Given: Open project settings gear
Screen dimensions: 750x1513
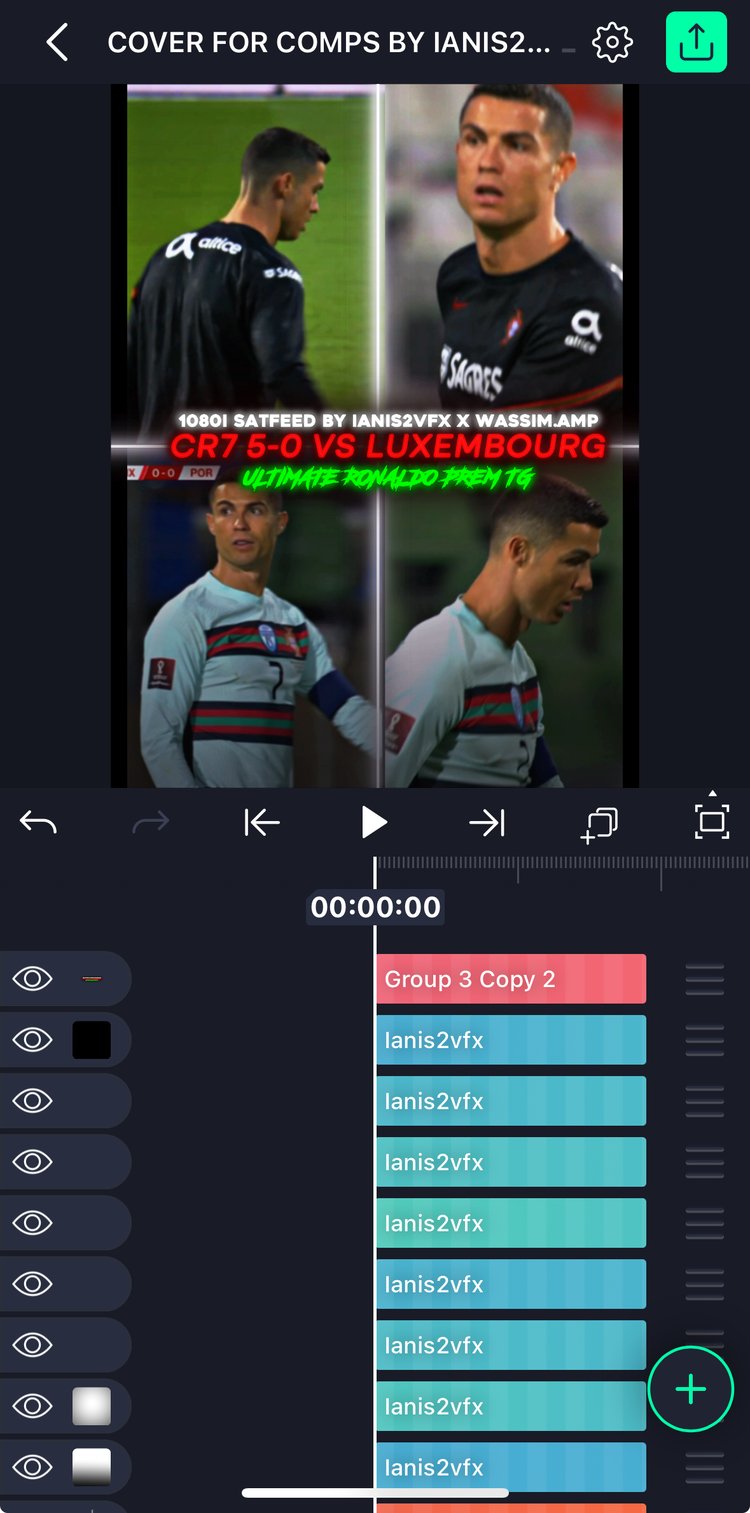Looking at the screenshot, I should point(612,43).
